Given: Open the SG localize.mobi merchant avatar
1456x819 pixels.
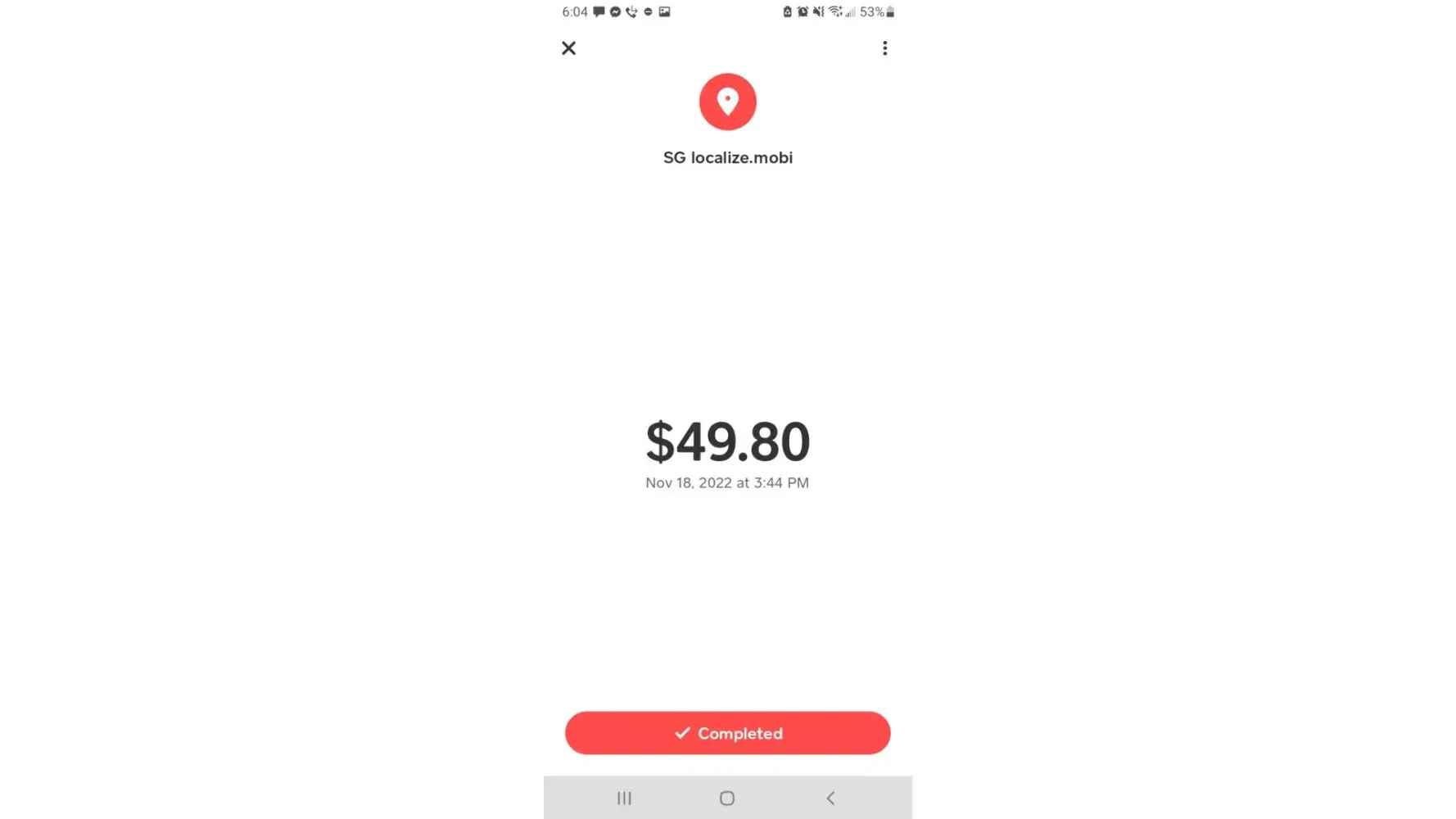Looking at the screenshot, I should tap(727, 102).
